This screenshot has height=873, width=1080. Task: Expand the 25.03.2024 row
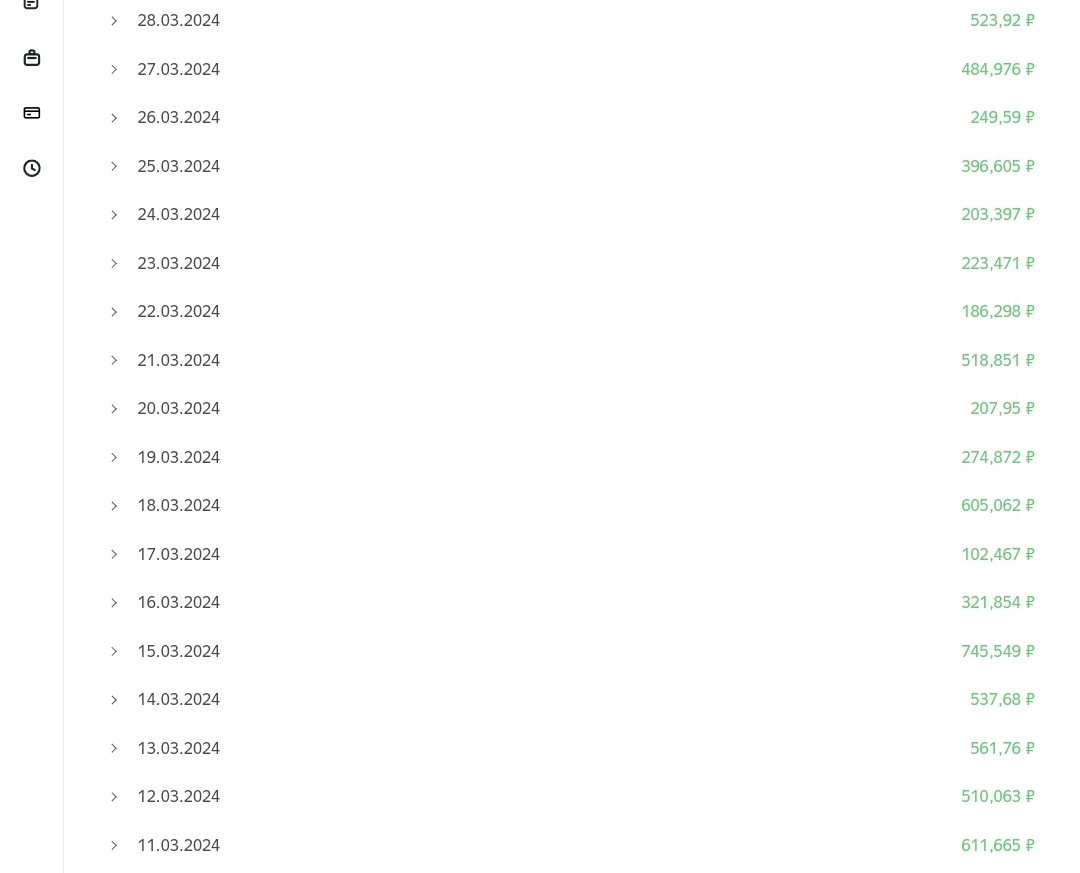tap(114, 166)
